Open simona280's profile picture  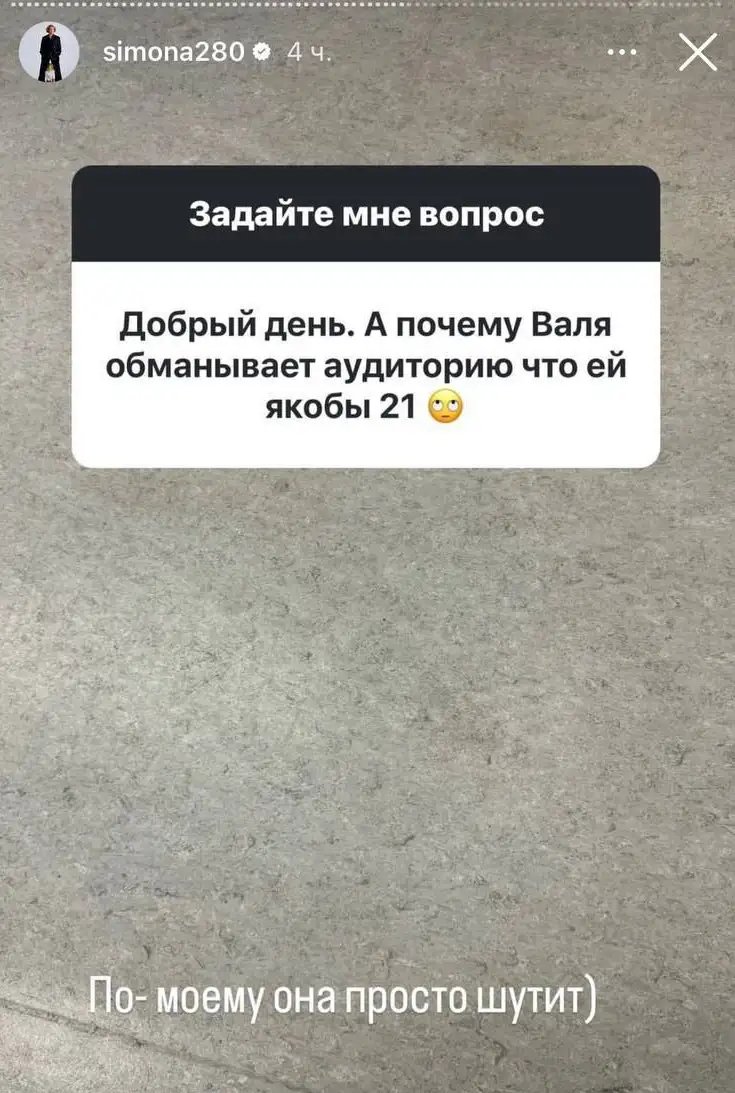point(49,52)
